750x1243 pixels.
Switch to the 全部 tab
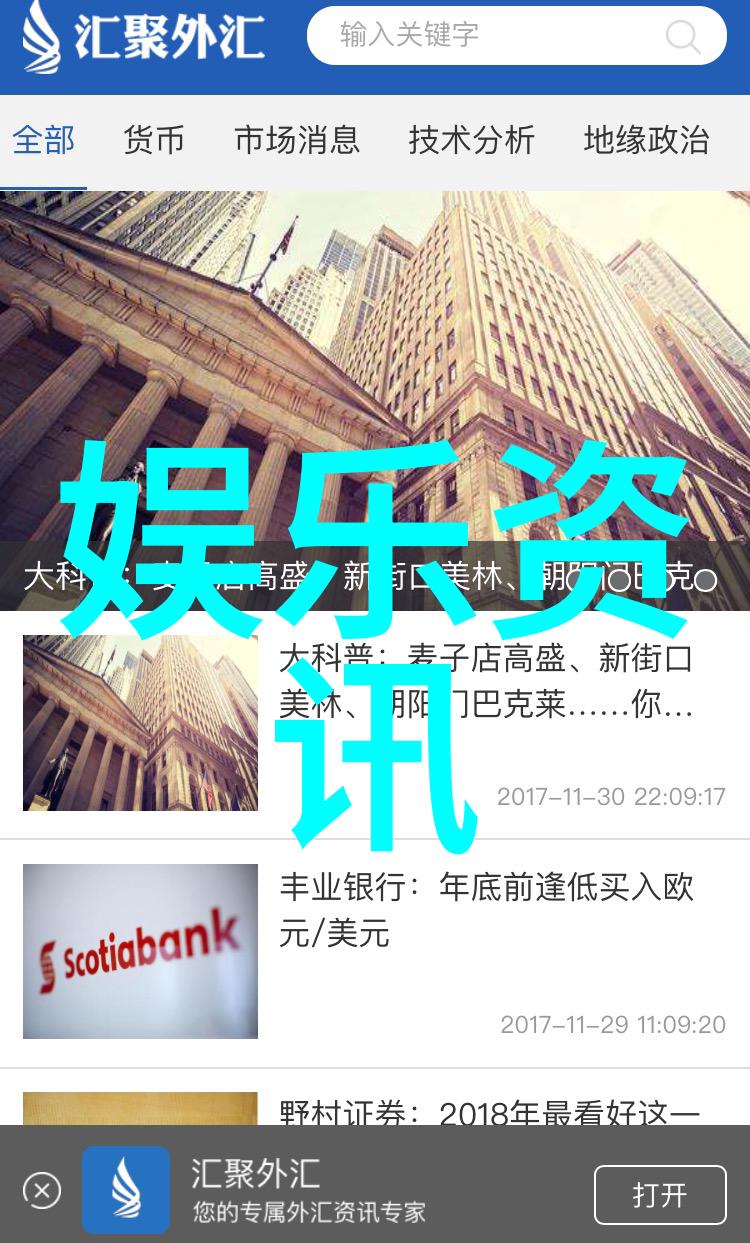43,140
